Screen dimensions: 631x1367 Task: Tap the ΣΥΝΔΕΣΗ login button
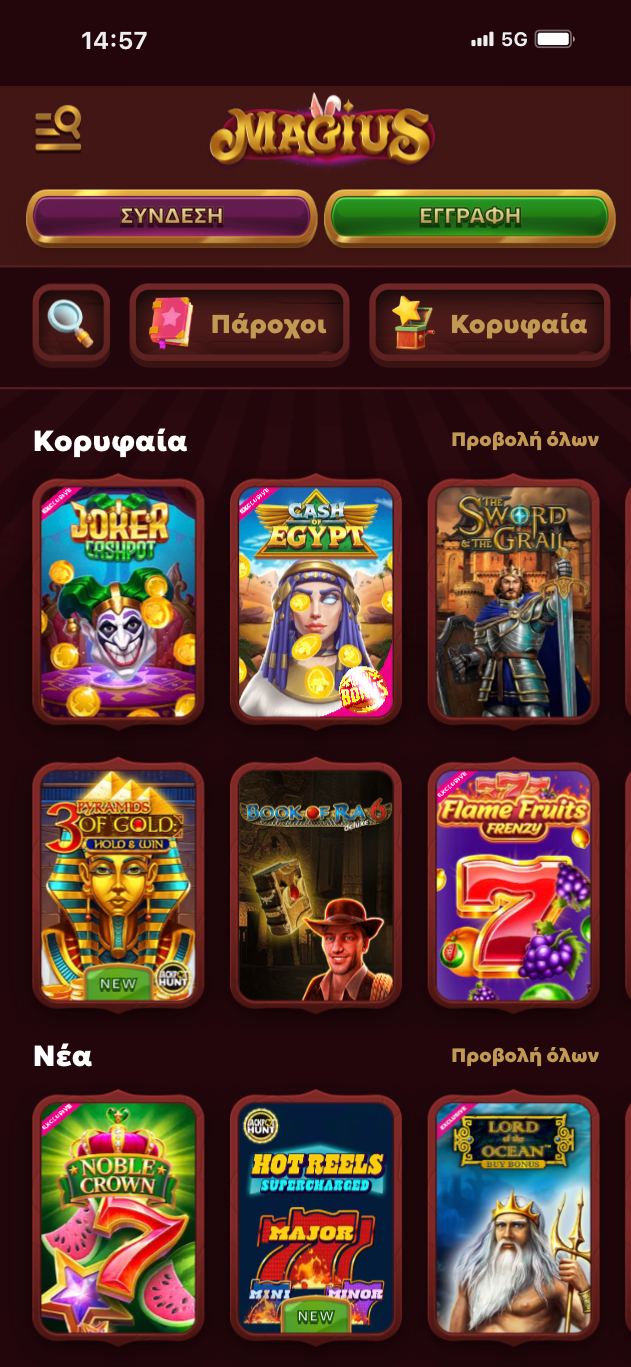171,216
